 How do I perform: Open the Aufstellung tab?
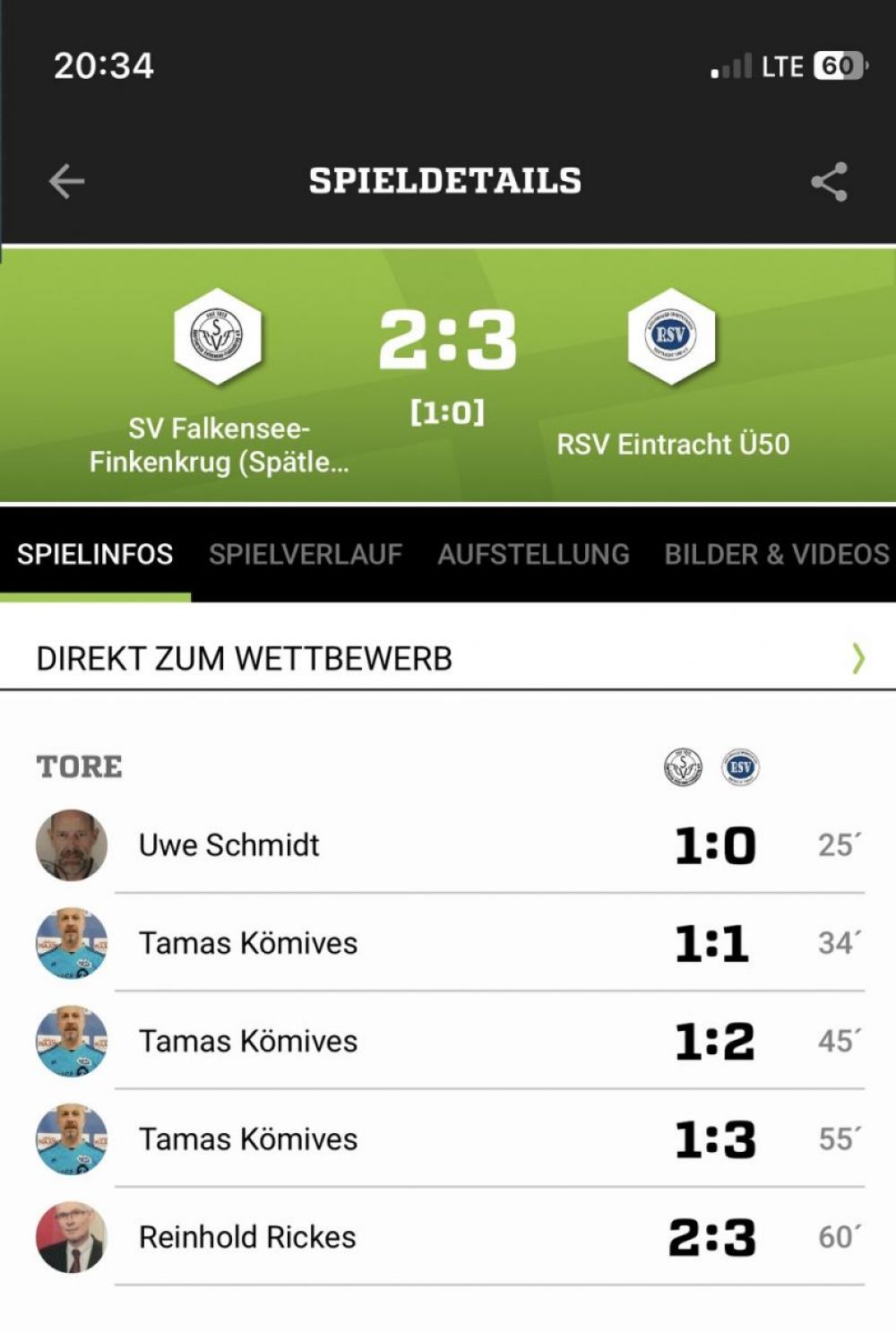tap(533, 554)
